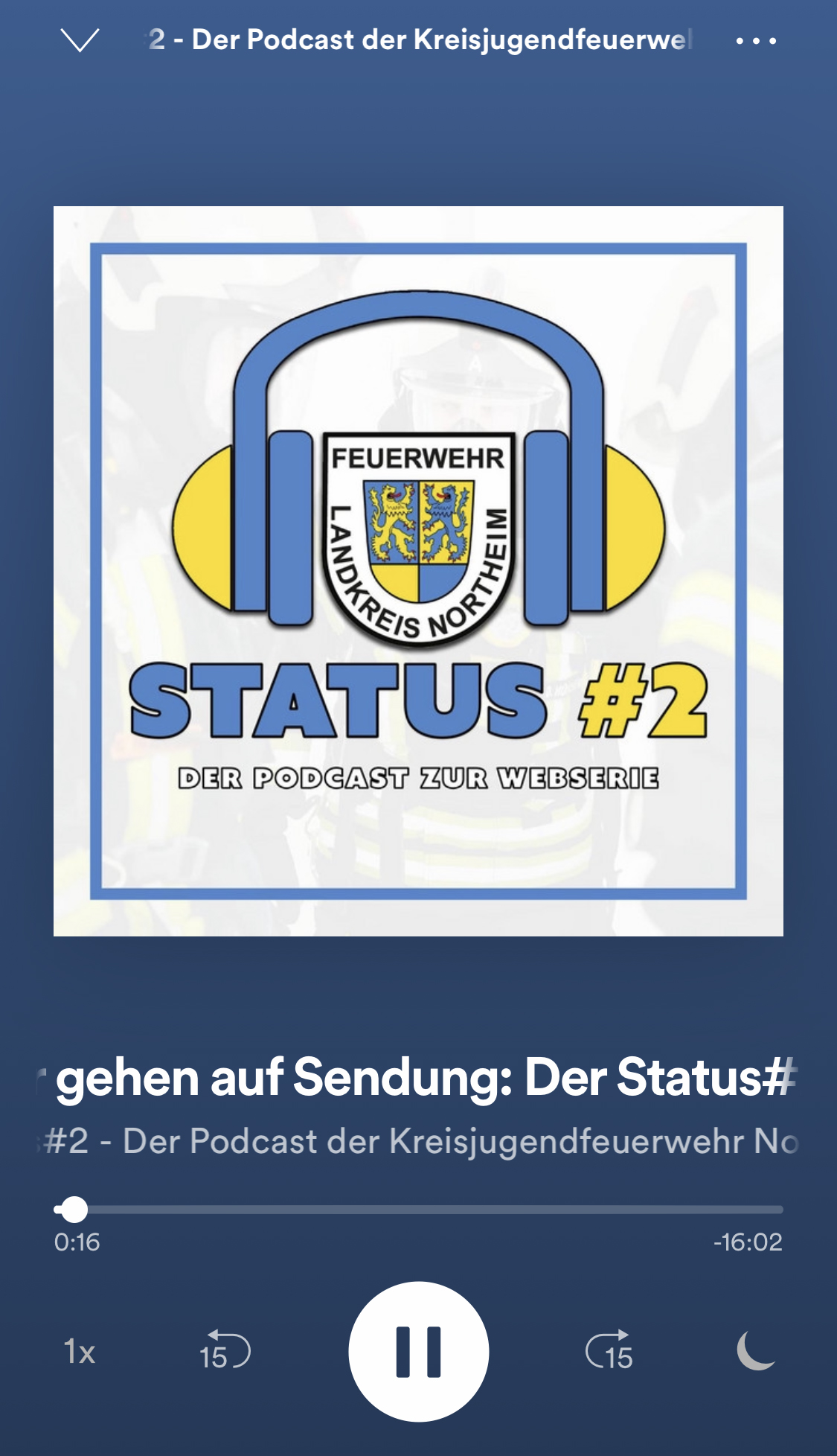Collapse the player with the down chevron
Viewport: 837px width, 1456px height.
[x=80, y=40]
